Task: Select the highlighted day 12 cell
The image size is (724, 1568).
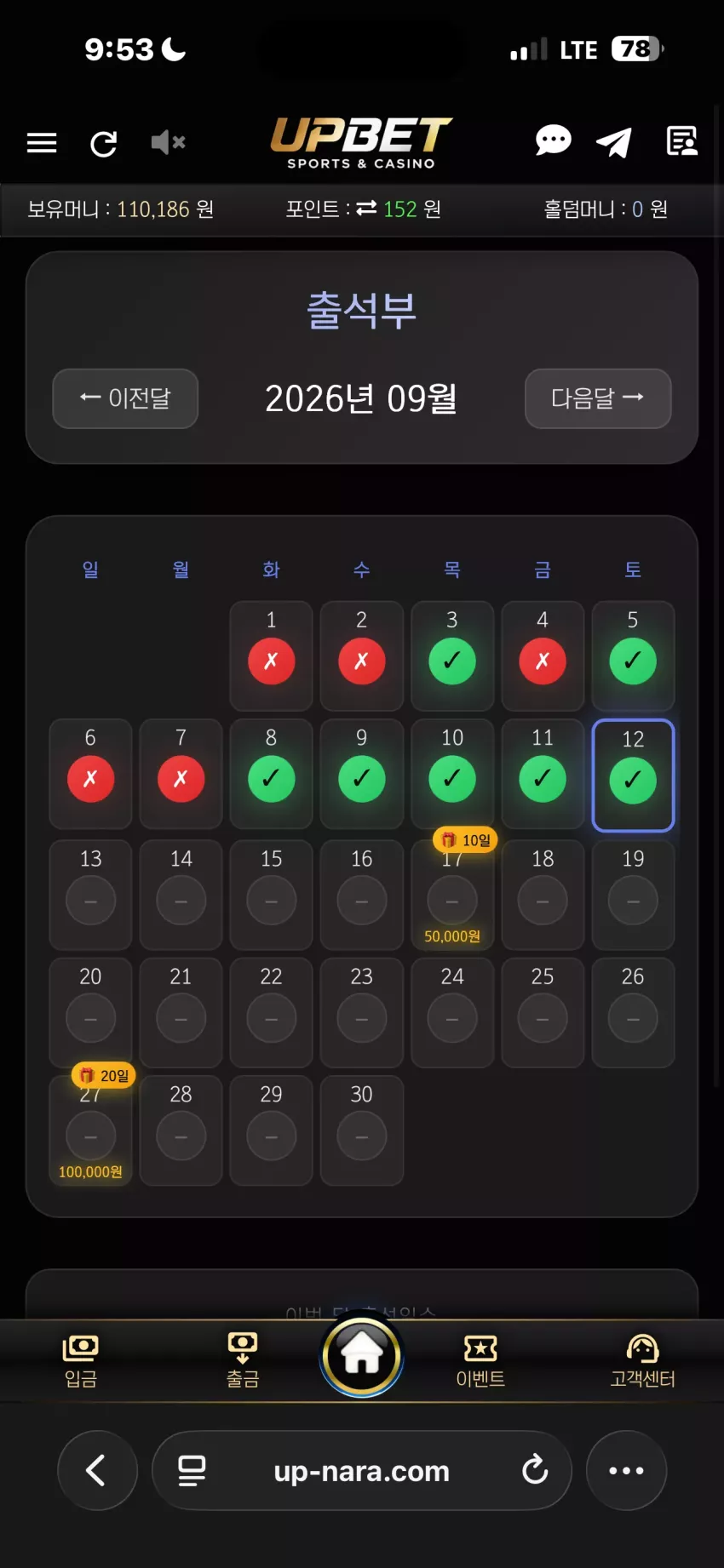Action: coord(633,775)
